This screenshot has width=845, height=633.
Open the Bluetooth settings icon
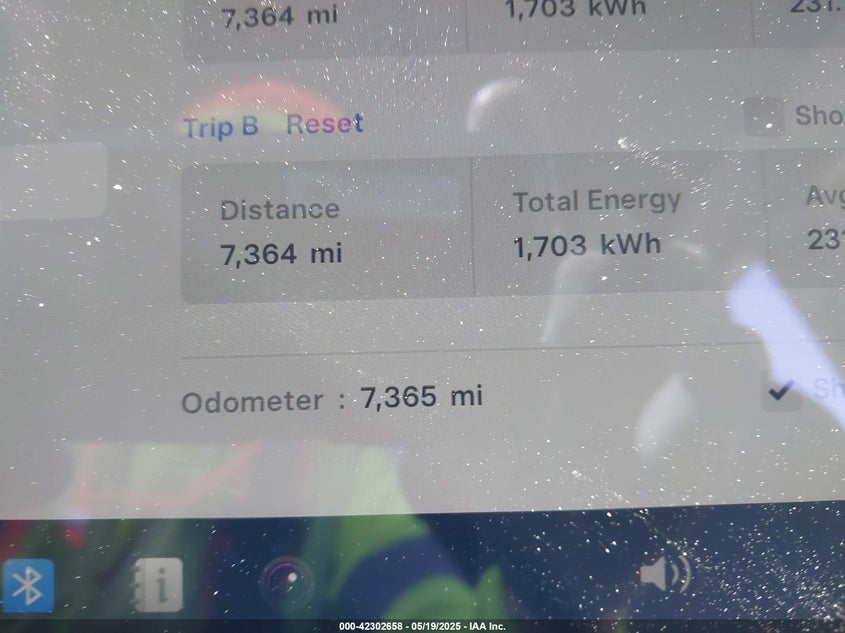tap(28, 585)
